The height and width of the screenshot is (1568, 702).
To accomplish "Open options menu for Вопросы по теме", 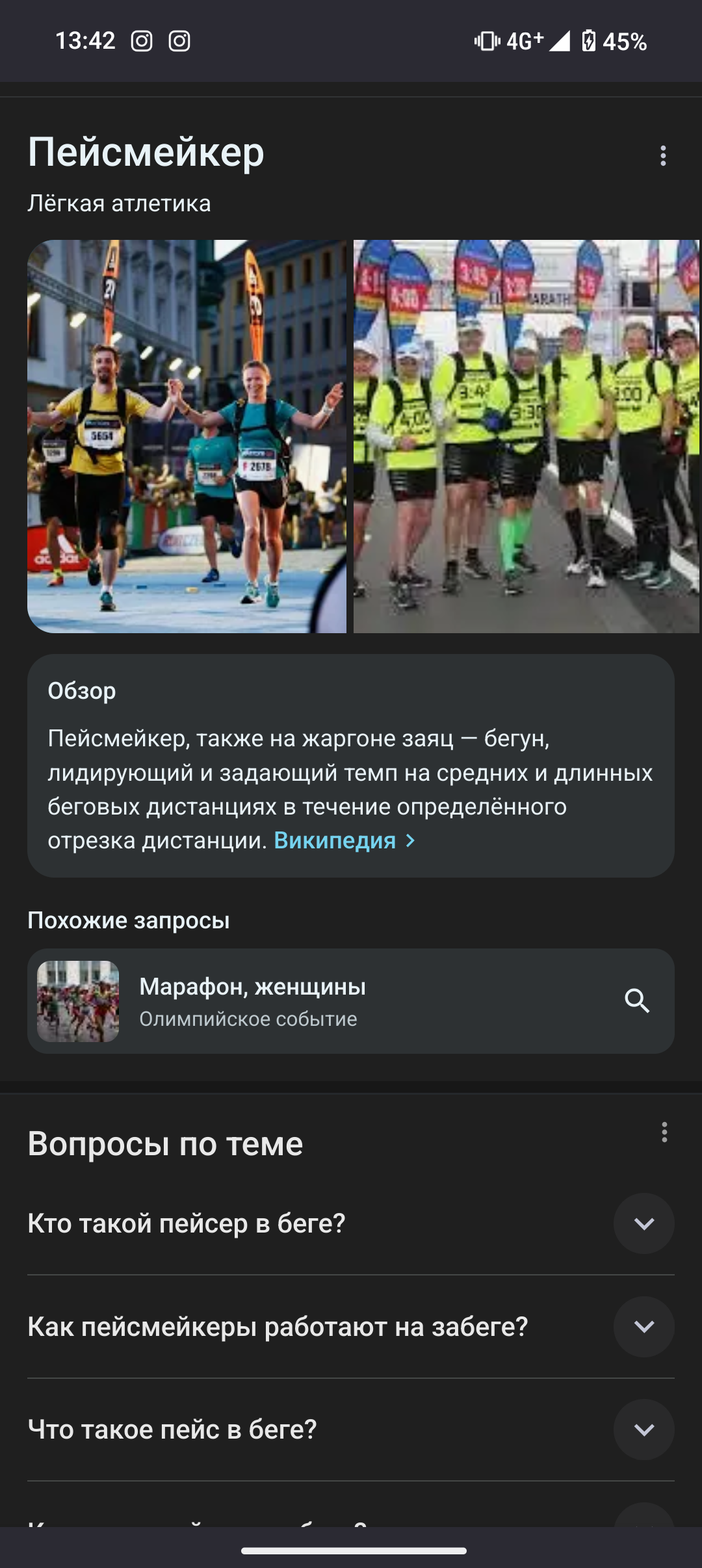I will [x=664, y=1132].
